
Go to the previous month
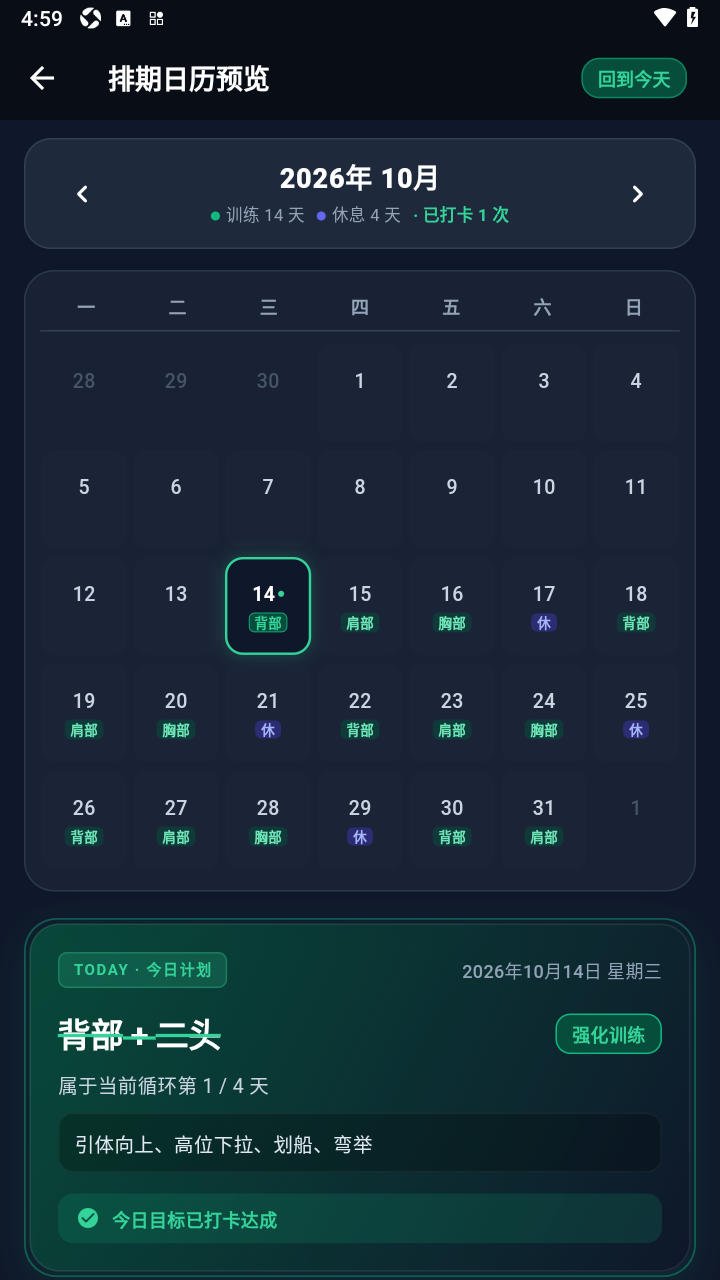click(x=83, y=194)
